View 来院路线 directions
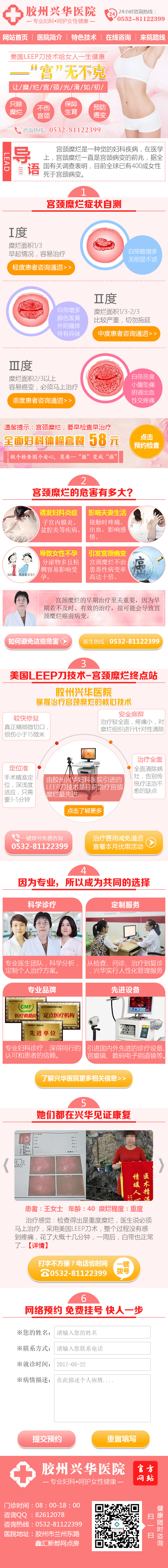 tap(152, 37)
